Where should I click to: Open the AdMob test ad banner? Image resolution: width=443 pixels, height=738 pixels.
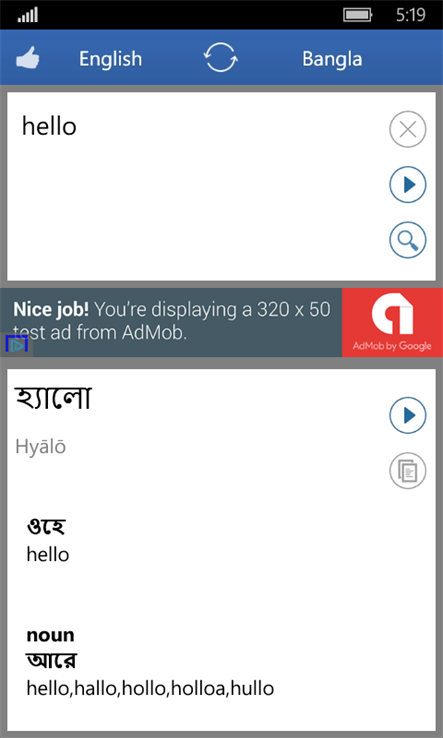click(221, 322)
